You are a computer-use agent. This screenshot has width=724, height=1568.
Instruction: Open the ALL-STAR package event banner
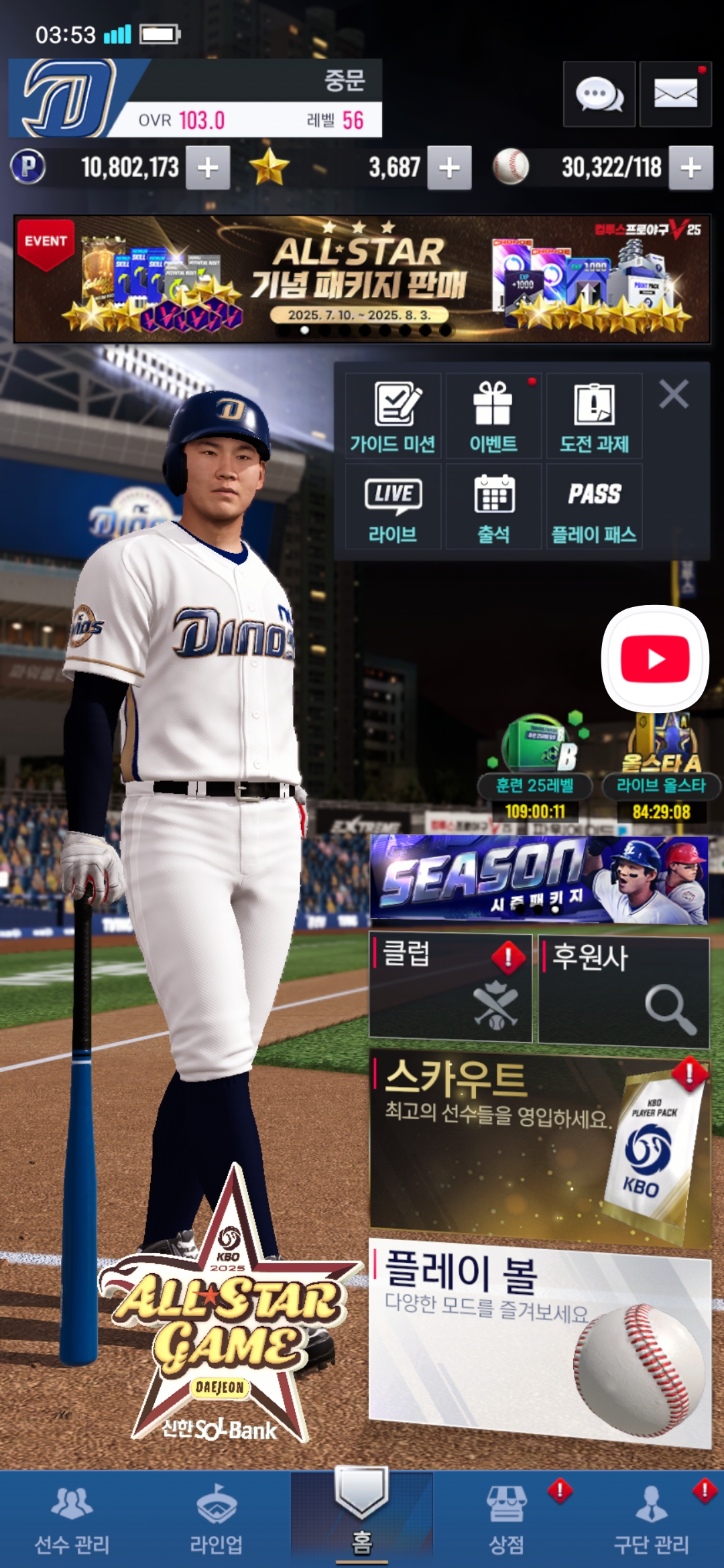point(362,279)
